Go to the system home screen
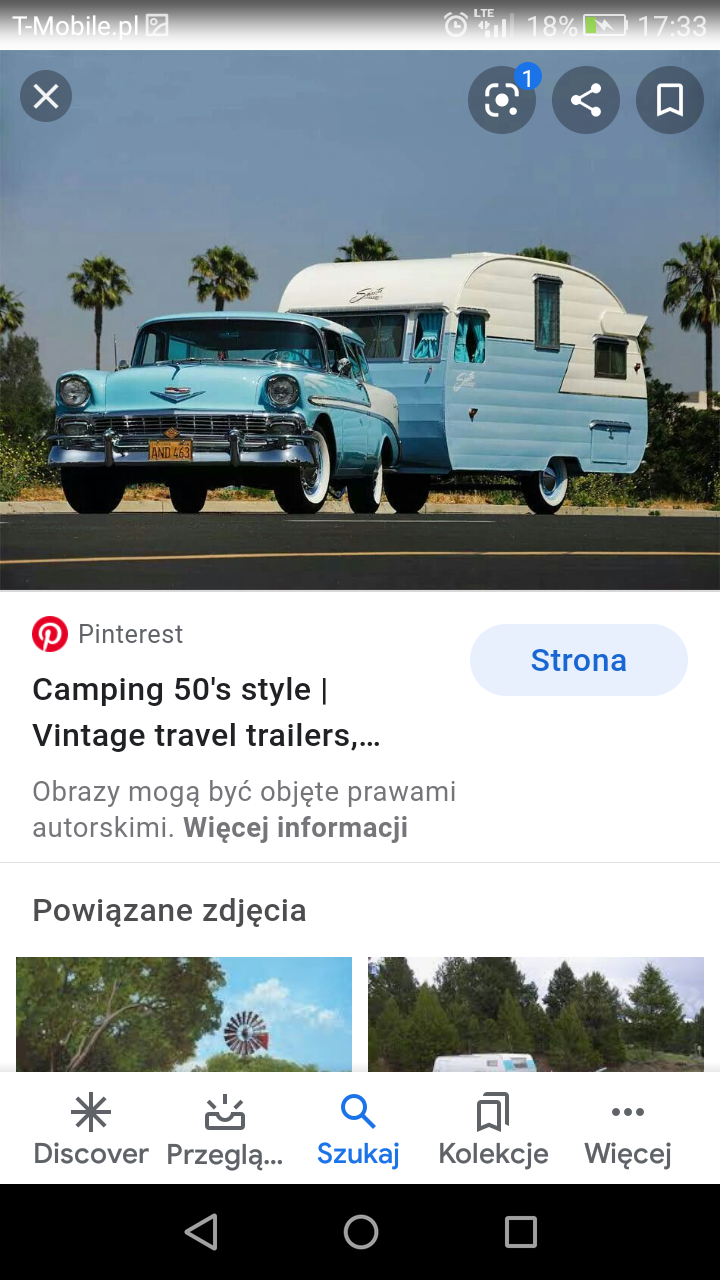Image resolution: width=720 pixels, height=1280 pixels. (x=361, y=1232)
